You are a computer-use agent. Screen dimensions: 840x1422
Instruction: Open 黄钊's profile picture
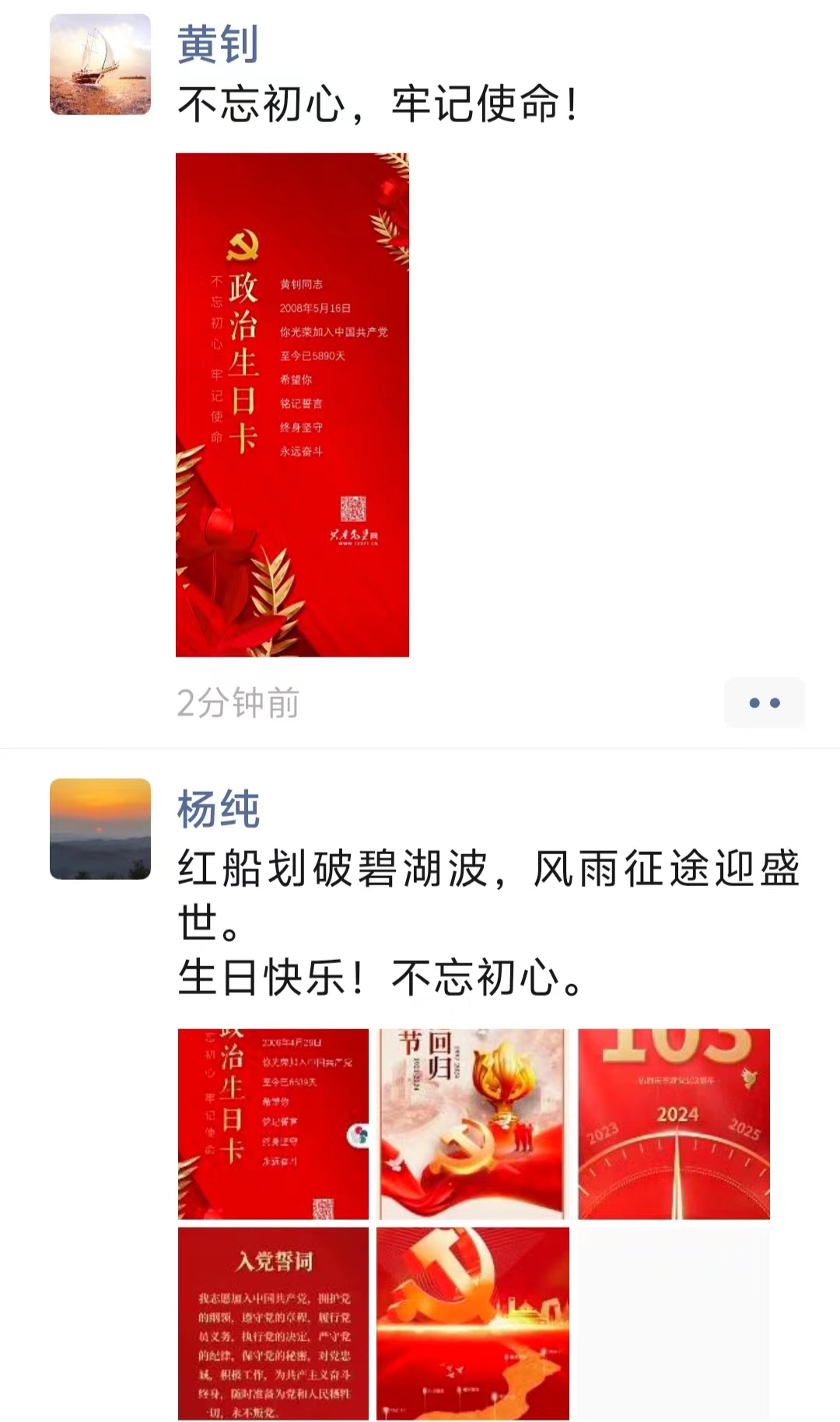pyautogui.click(x=100, y=65)
